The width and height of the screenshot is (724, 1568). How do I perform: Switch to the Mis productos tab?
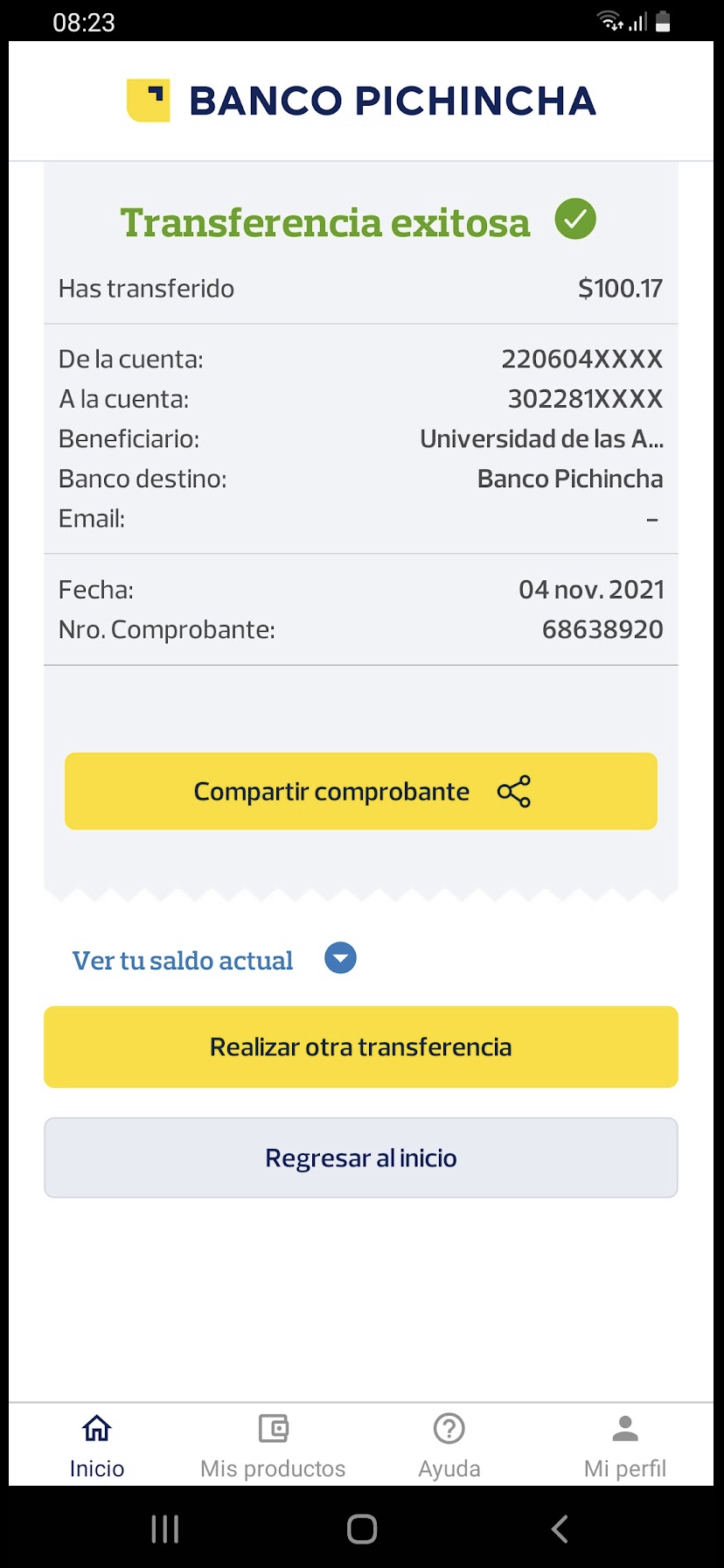pos(273,1445)
